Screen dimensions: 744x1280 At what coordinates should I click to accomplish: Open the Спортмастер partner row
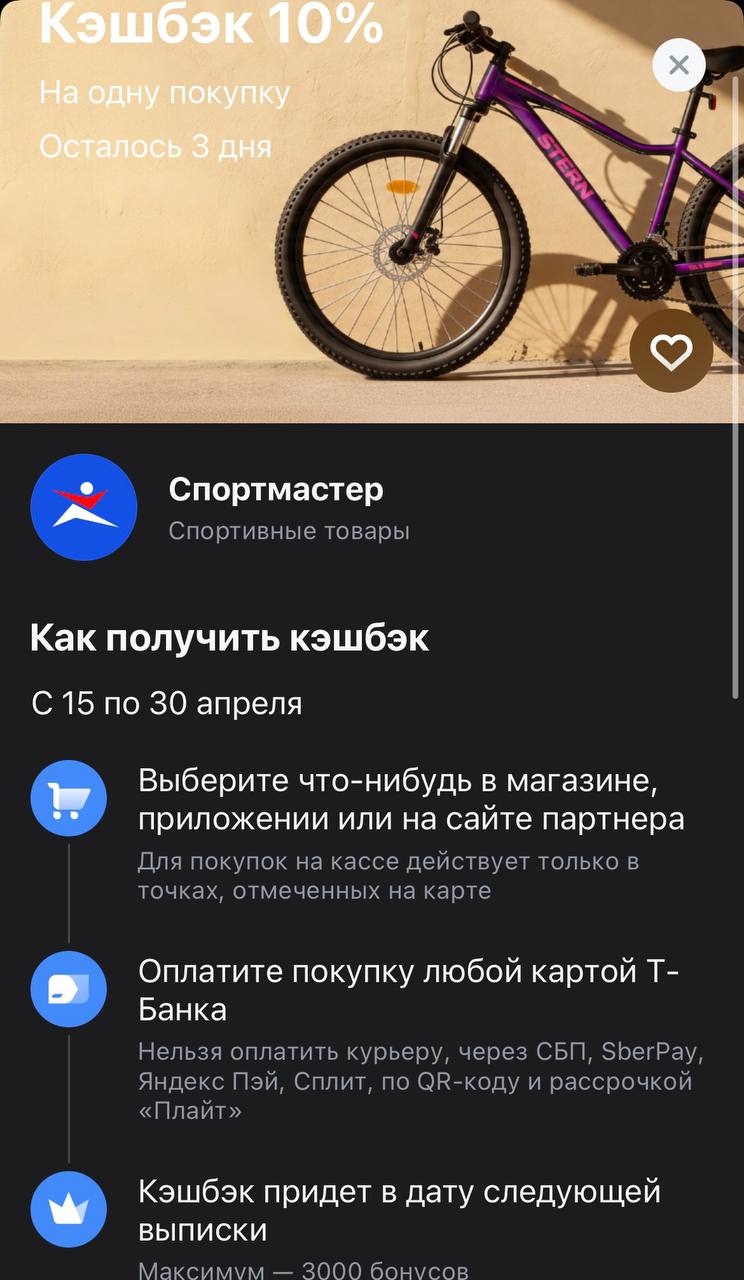(275, 507)
